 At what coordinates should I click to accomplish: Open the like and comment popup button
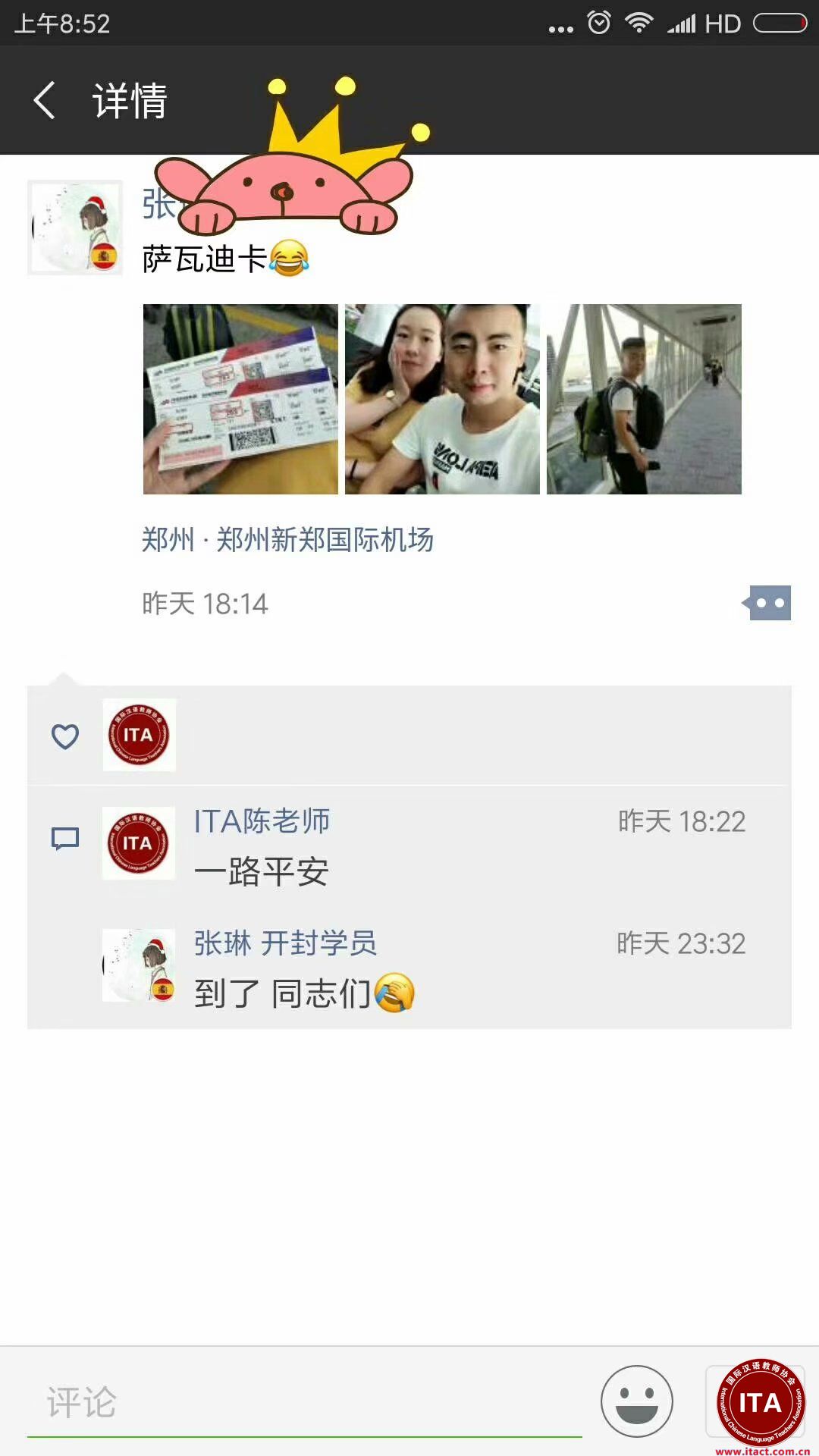tap(769, 603)
